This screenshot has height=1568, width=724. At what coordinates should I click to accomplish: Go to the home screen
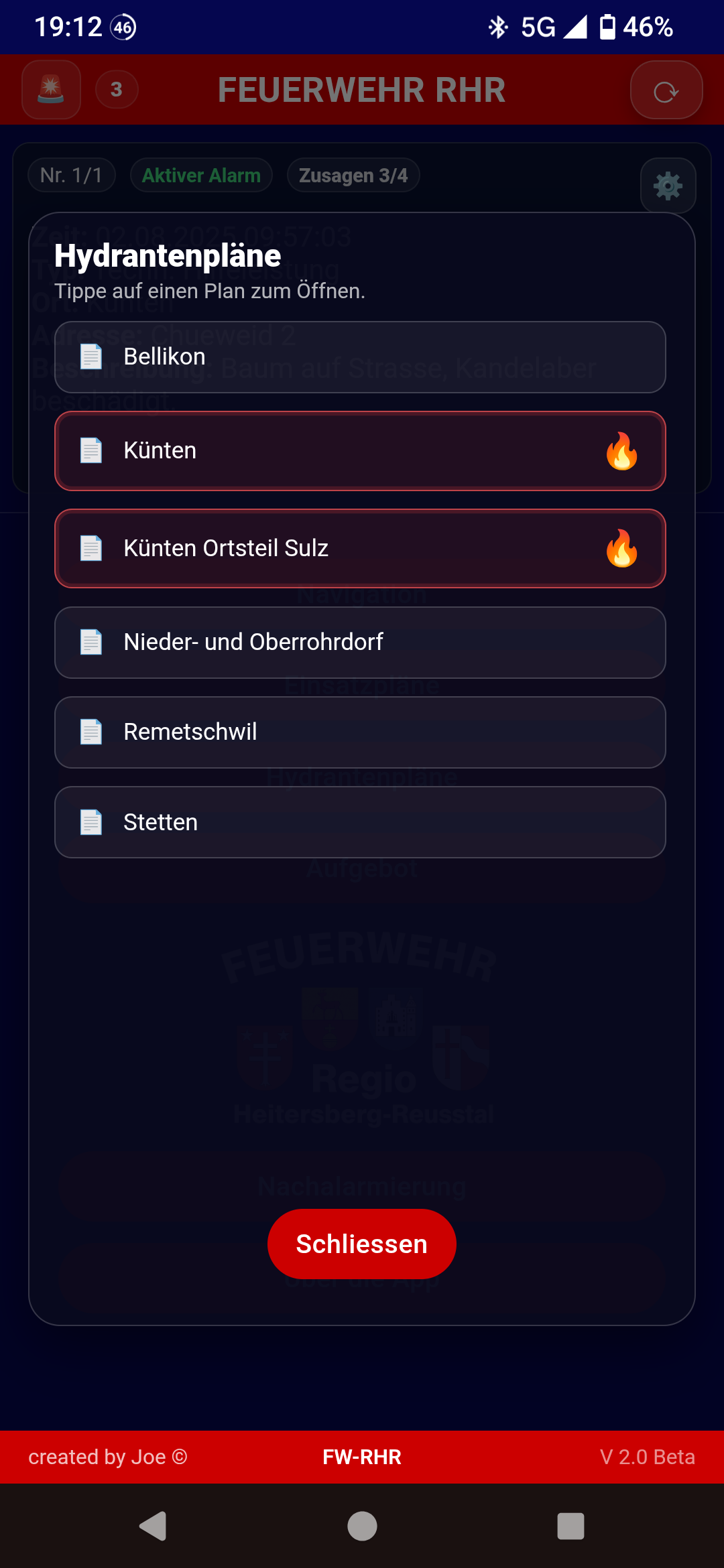click(x=362, y=1526)
